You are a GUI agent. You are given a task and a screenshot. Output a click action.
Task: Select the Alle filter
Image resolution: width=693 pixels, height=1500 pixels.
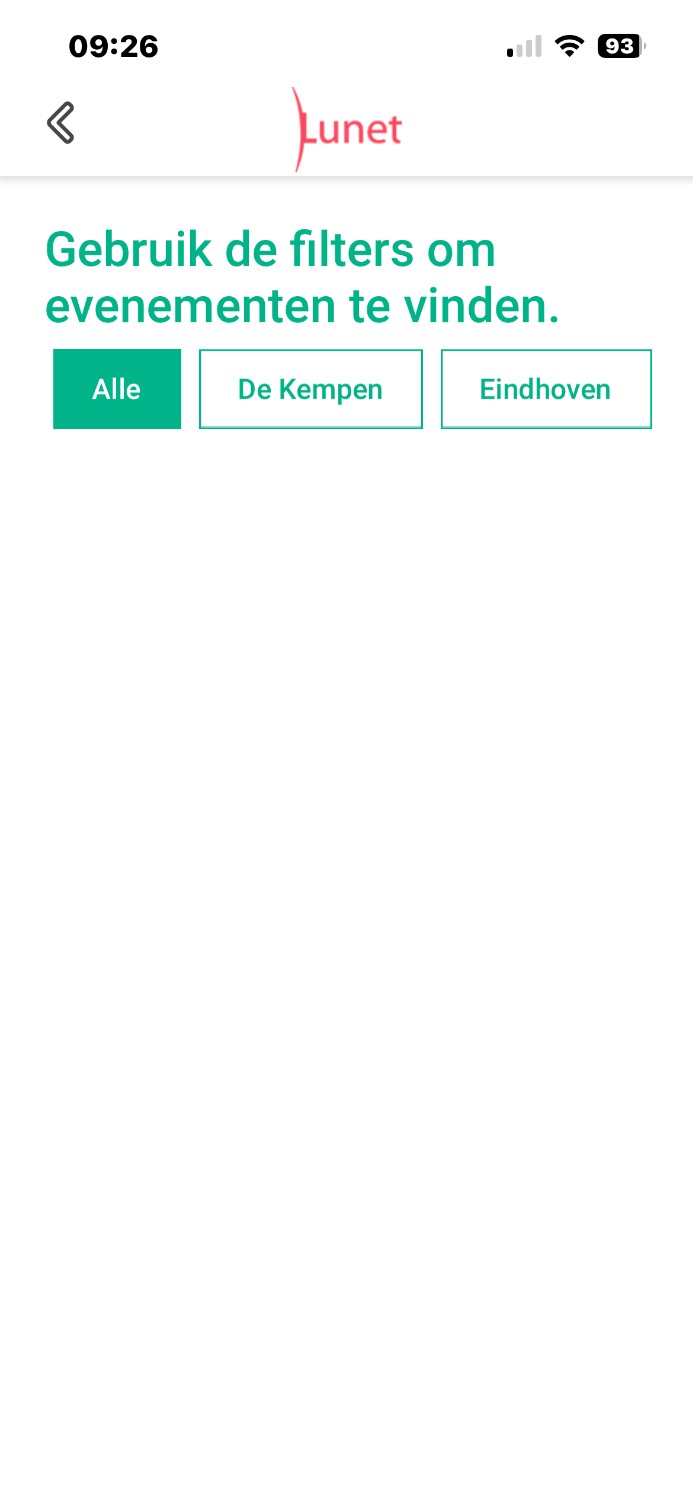click(x=117, y=389)
